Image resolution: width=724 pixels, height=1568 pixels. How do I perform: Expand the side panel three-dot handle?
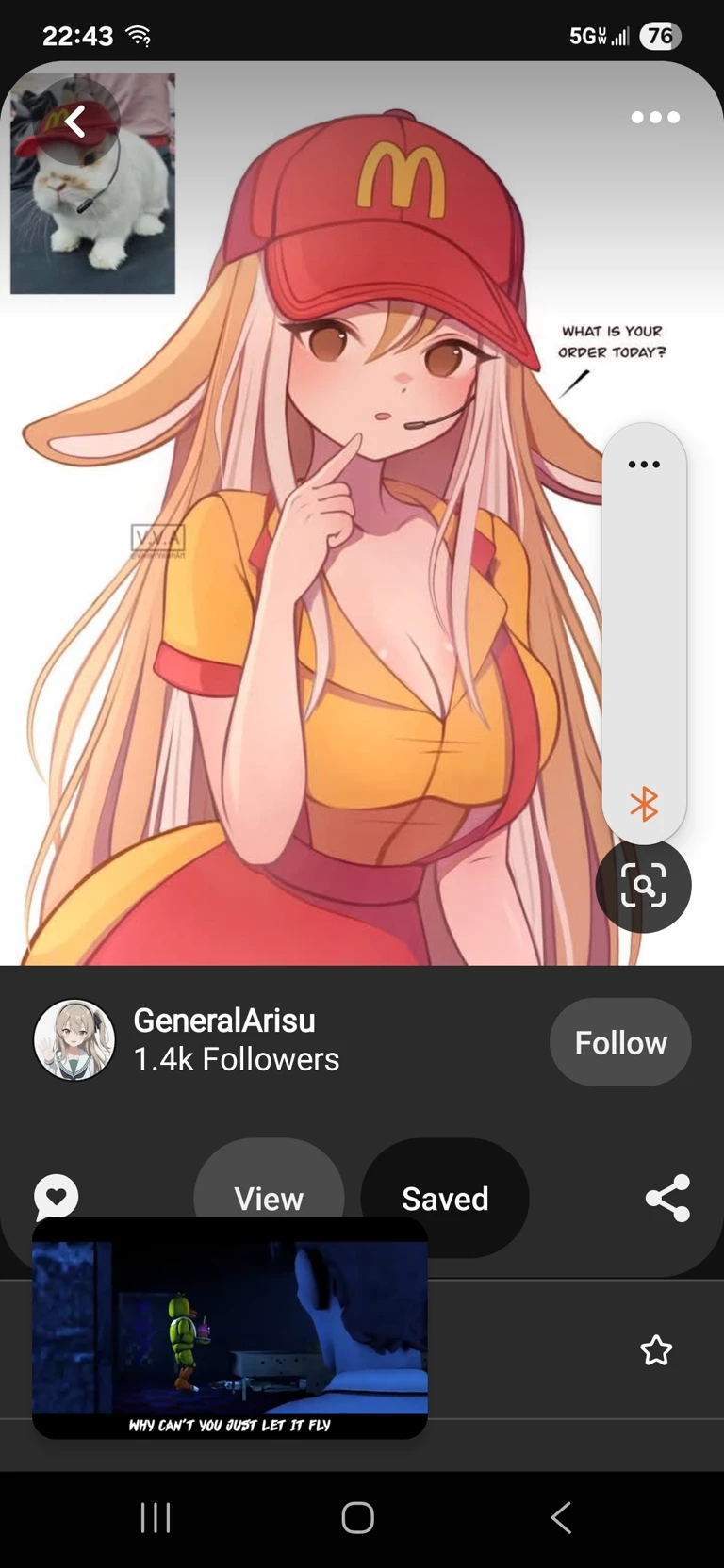point(644,465)
